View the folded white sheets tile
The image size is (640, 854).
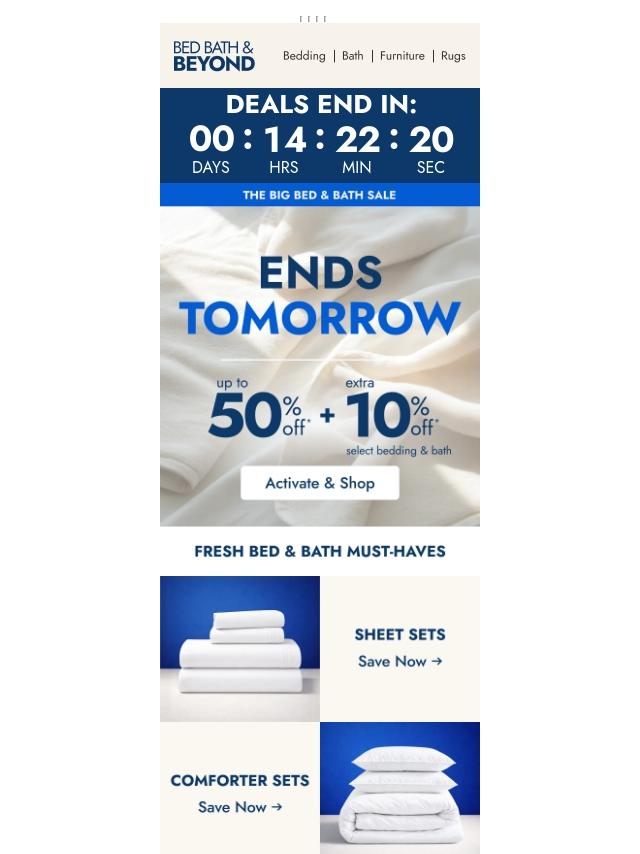pyautogui.click(x=240, y=649)
